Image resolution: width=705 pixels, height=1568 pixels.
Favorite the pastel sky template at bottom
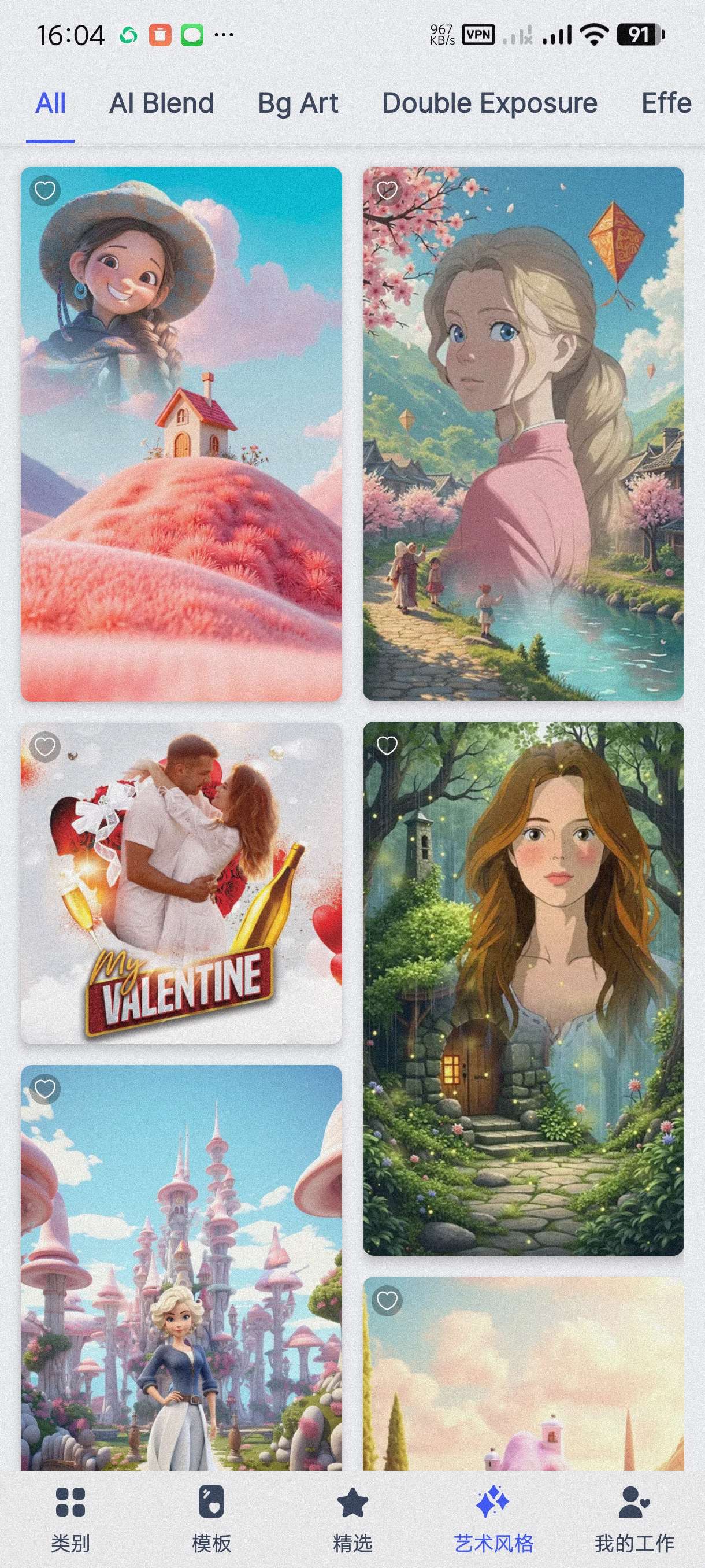point(387,1301)
